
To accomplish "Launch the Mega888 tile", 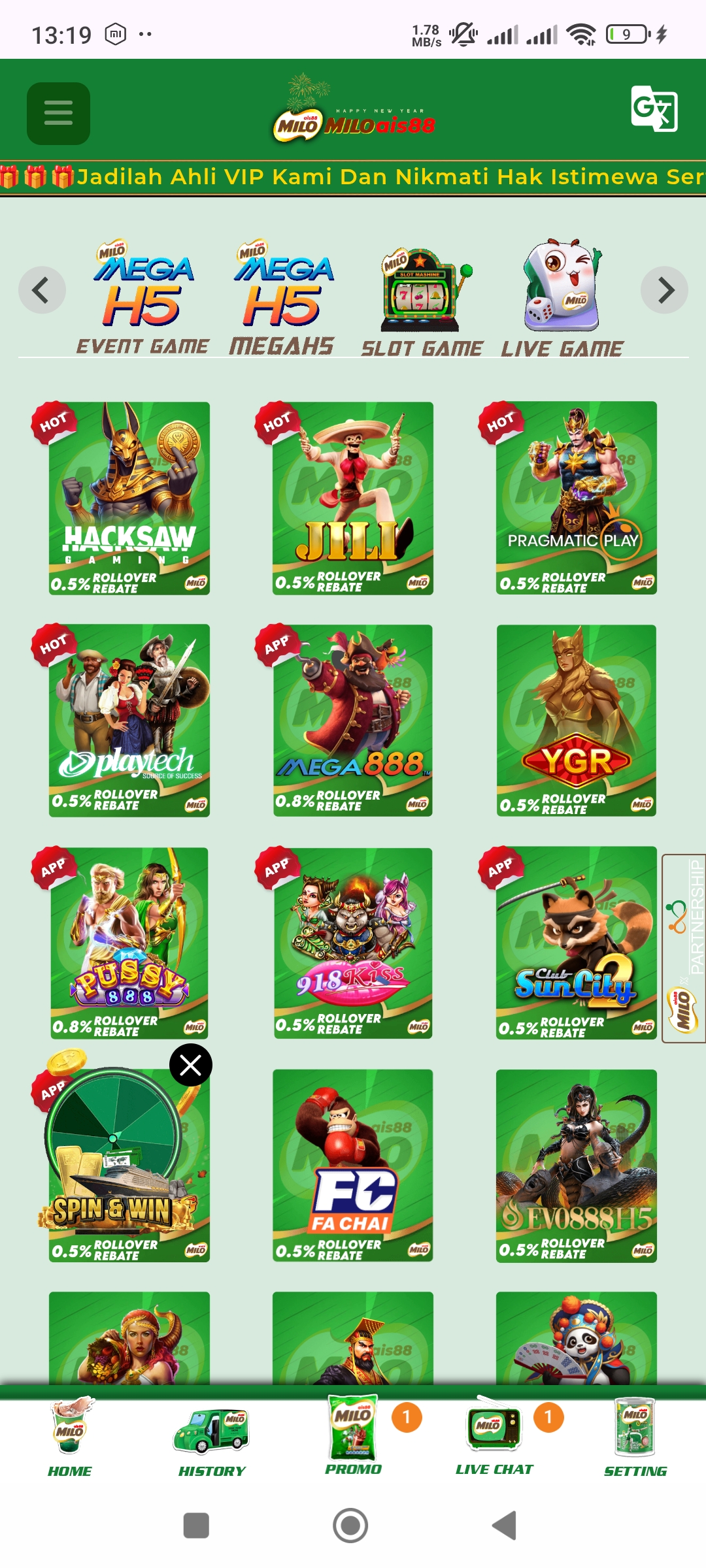I will click(x=352, y=721).
